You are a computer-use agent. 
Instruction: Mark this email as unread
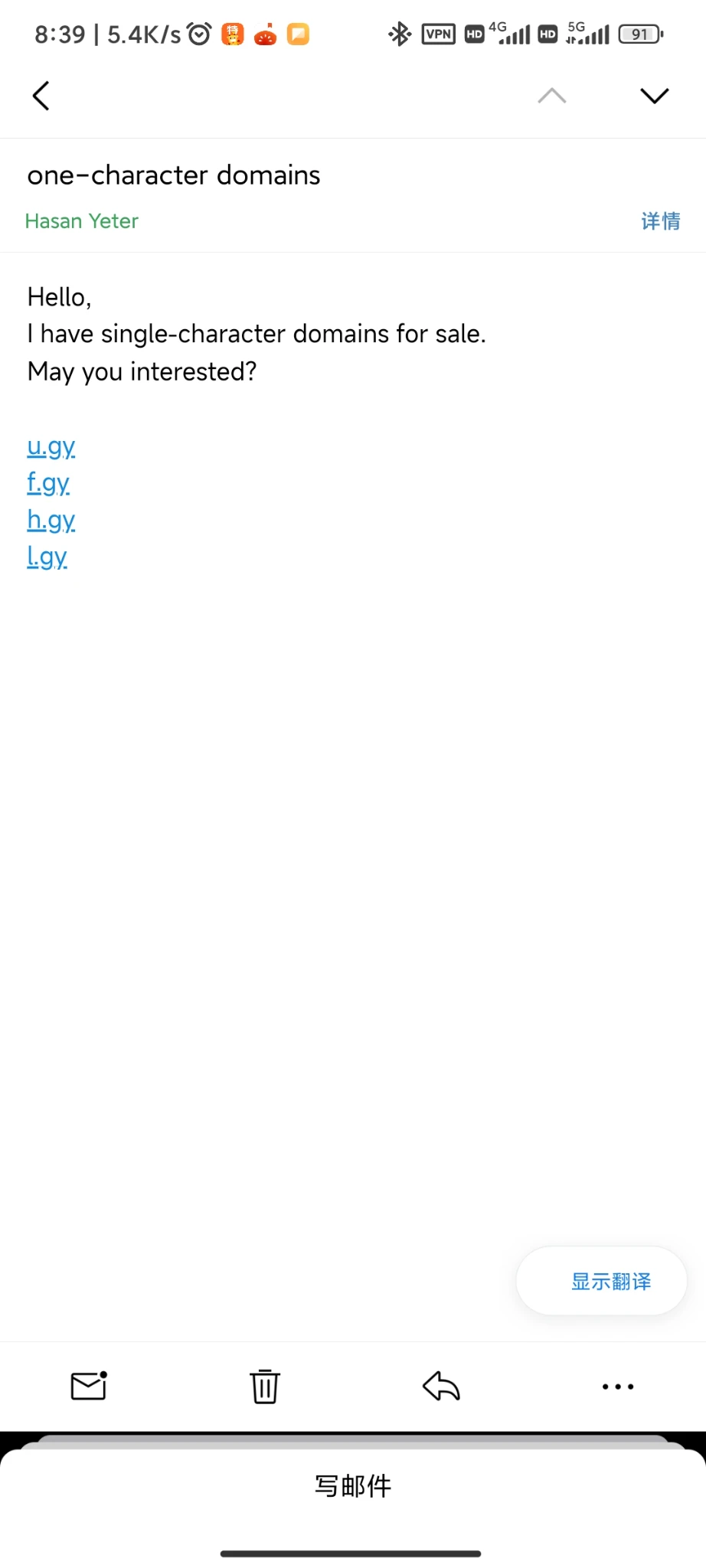coord(89,1386)
